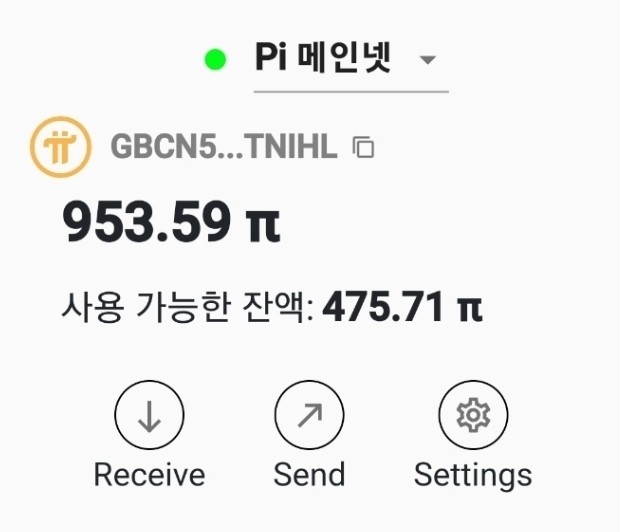Open wallet Settings
The height and width of the screenshot is (532, 620).
point(473,417)
